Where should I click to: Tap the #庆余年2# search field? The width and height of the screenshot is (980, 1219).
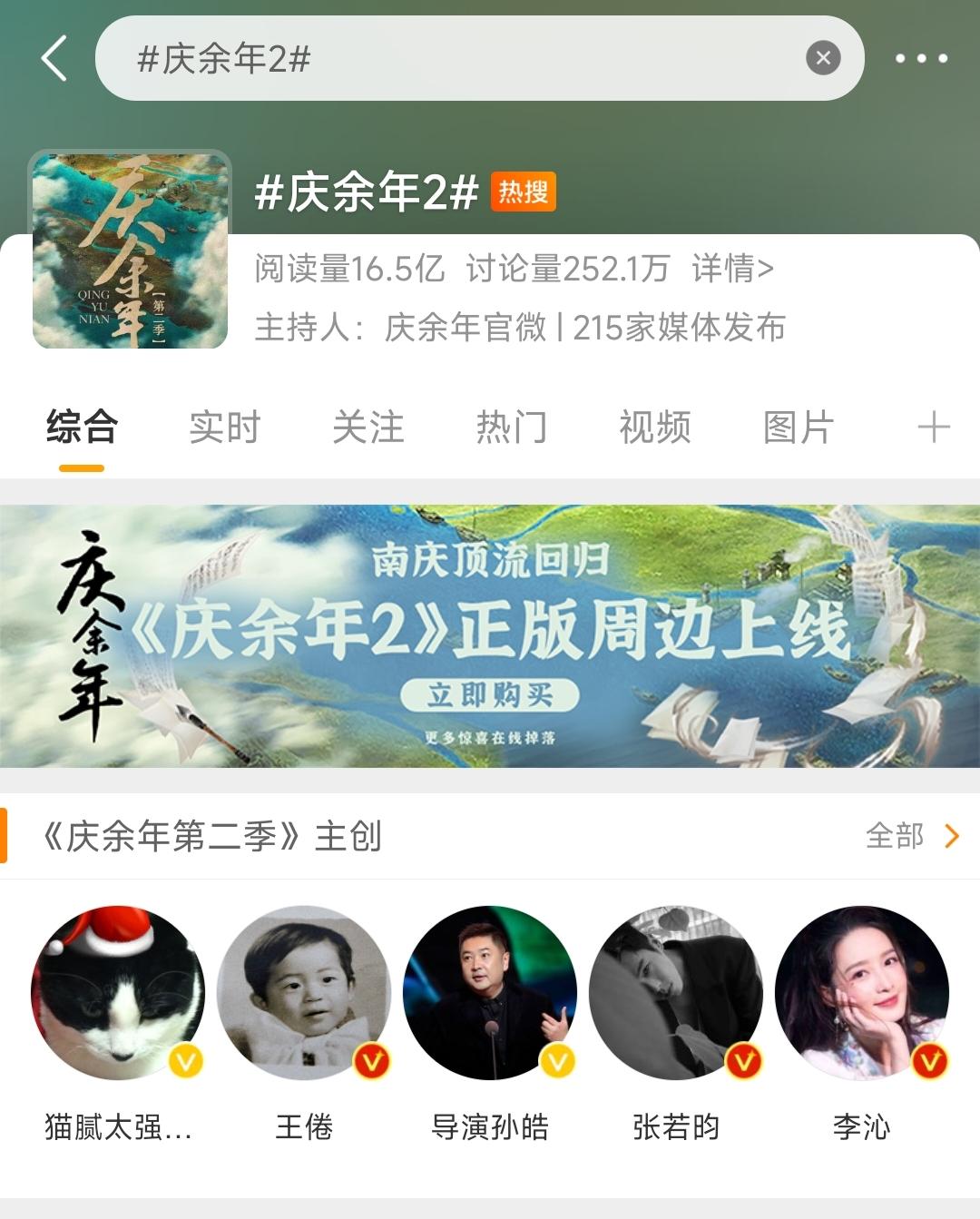454,58
